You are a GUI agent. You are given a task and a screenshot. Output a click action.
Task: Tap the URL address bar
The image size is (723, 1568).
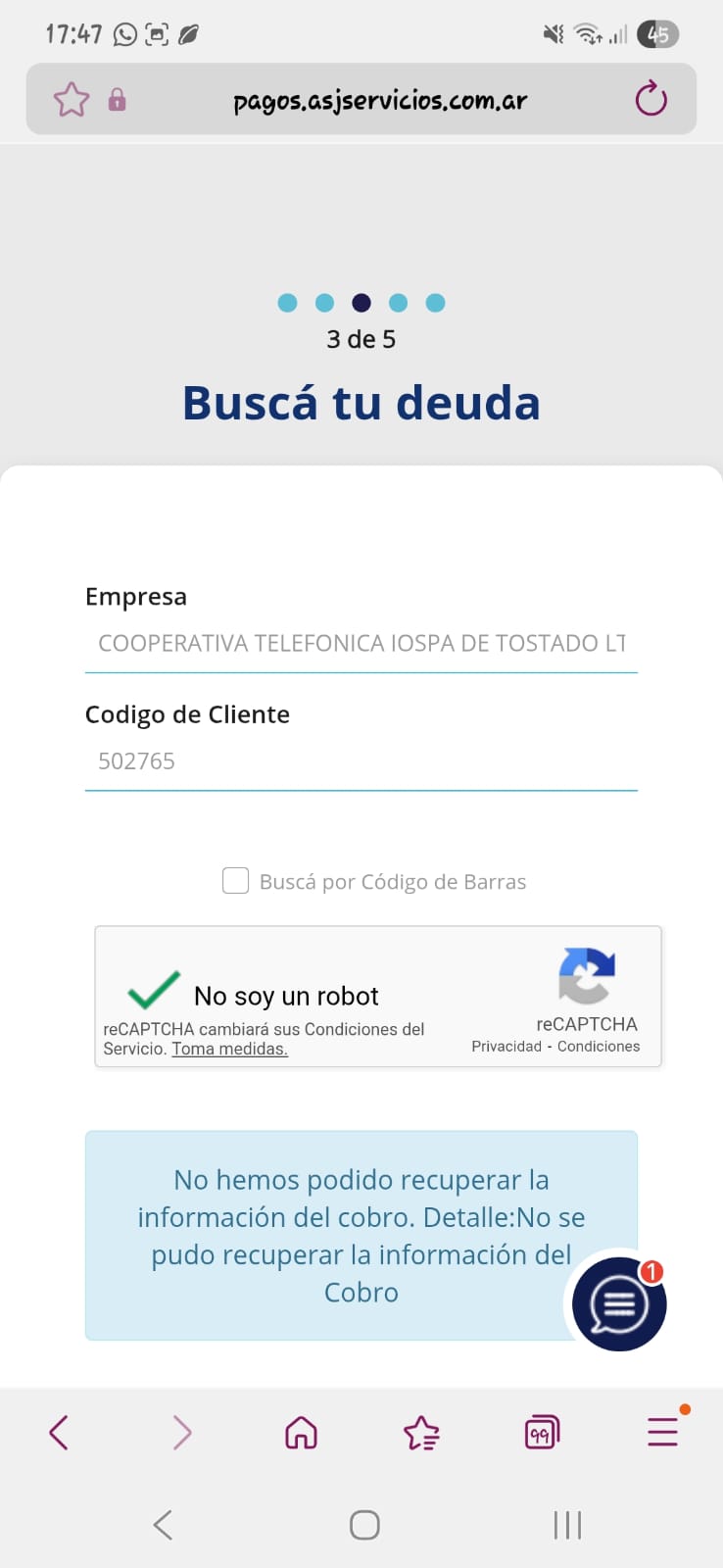click(x=380, y=100)
